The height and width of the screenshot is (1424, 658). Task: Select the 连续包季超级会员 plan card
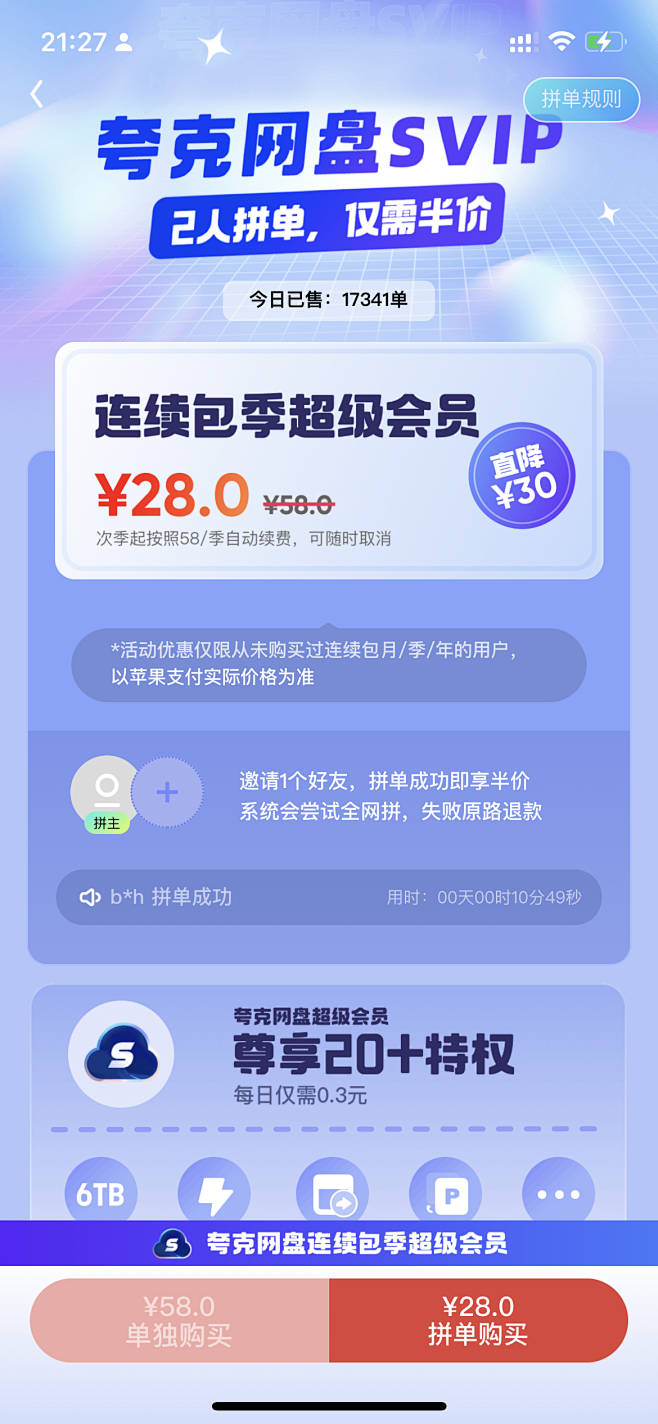coord(329,460)
